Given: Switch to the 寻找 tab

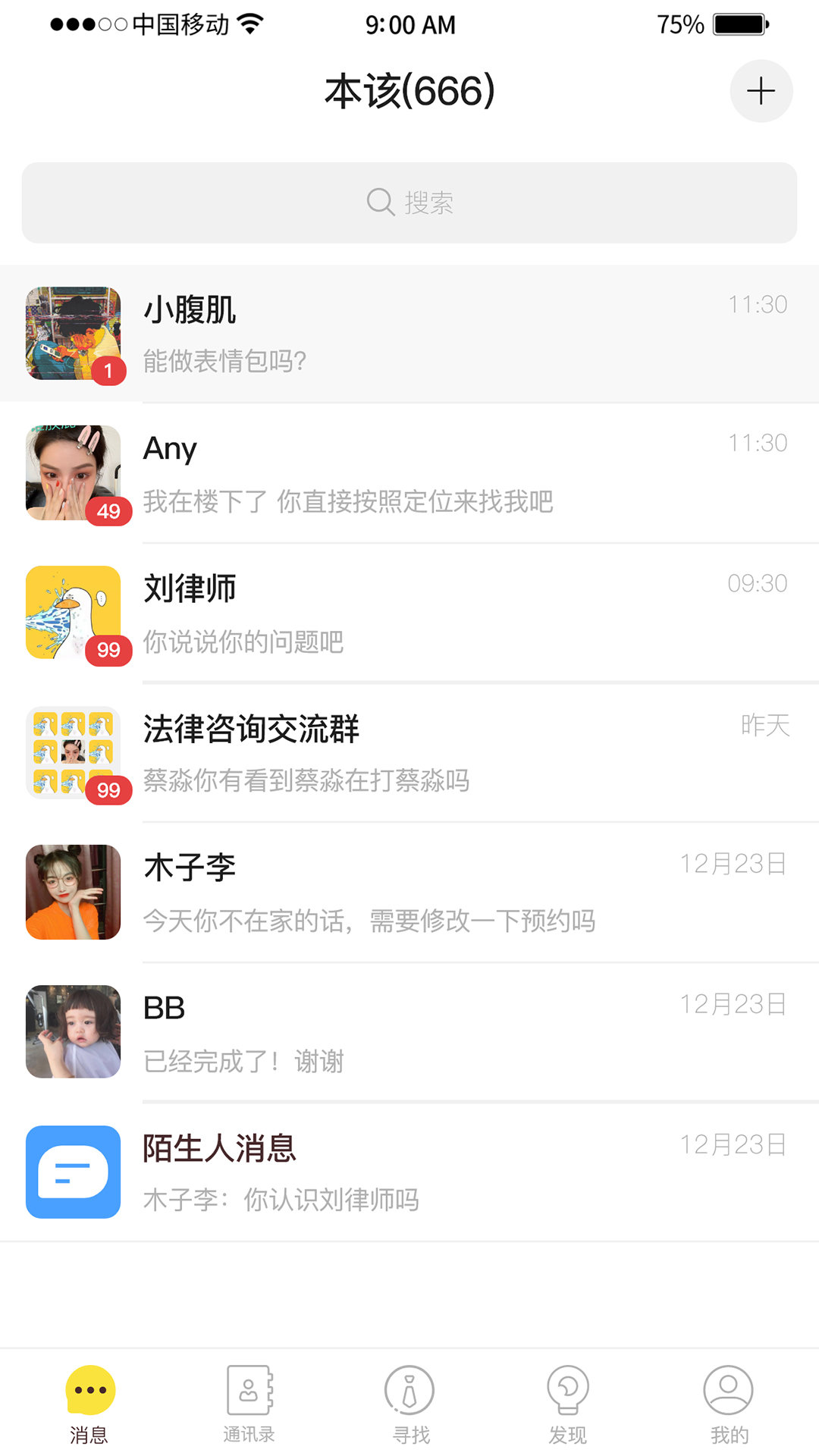Looking at the screenshot, I should 409,1403.
